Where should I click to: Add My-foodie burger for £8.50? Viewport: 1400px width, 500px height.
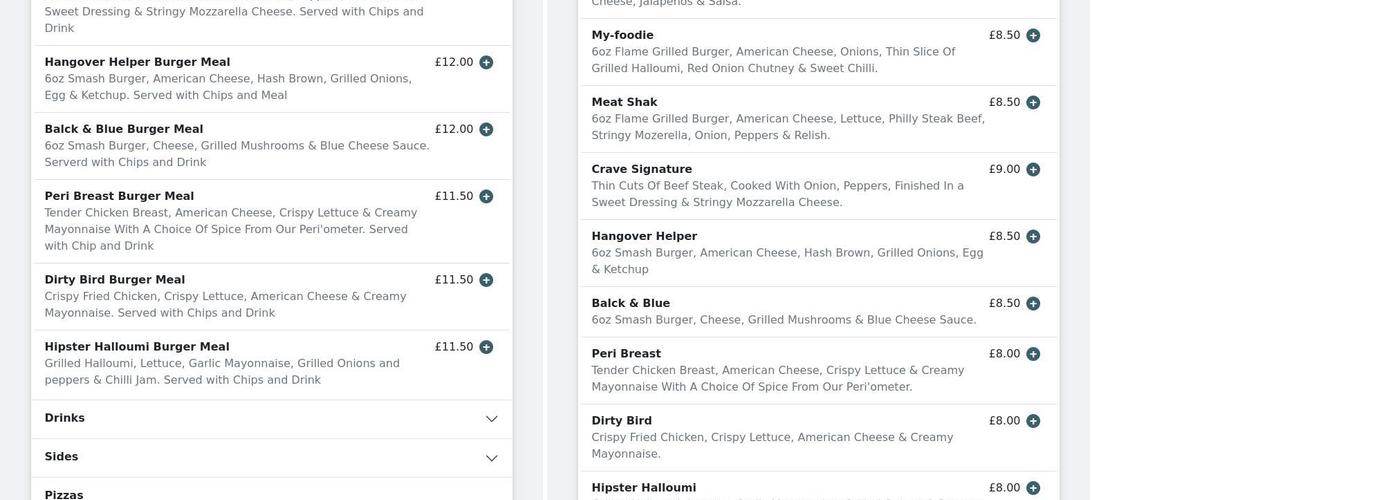(x=1033, y=35)
